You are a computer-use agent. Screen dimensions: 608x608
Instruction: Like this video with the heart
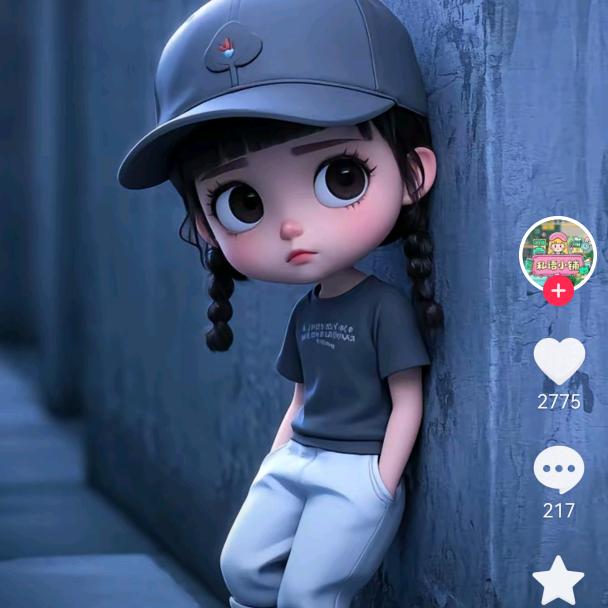558,361
